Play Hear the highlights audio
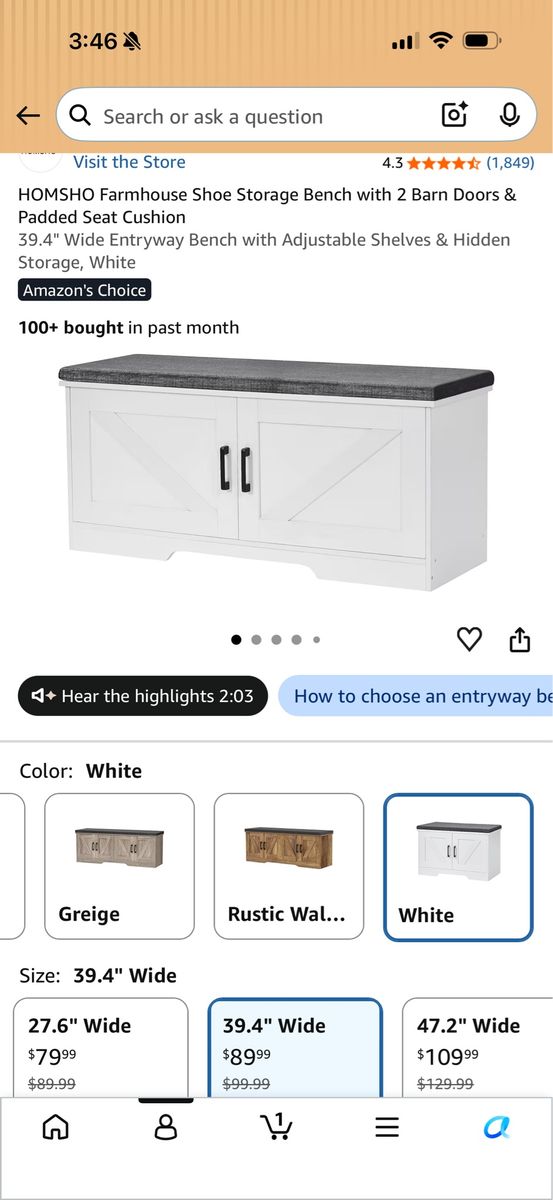 click(143, 696)
